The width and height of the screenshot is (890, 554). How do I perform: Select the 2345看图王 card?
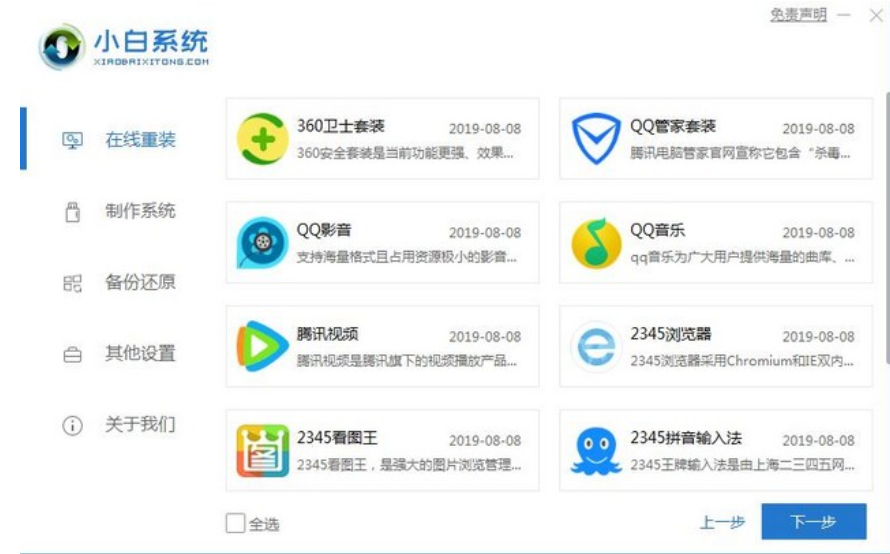click(382, 451)
